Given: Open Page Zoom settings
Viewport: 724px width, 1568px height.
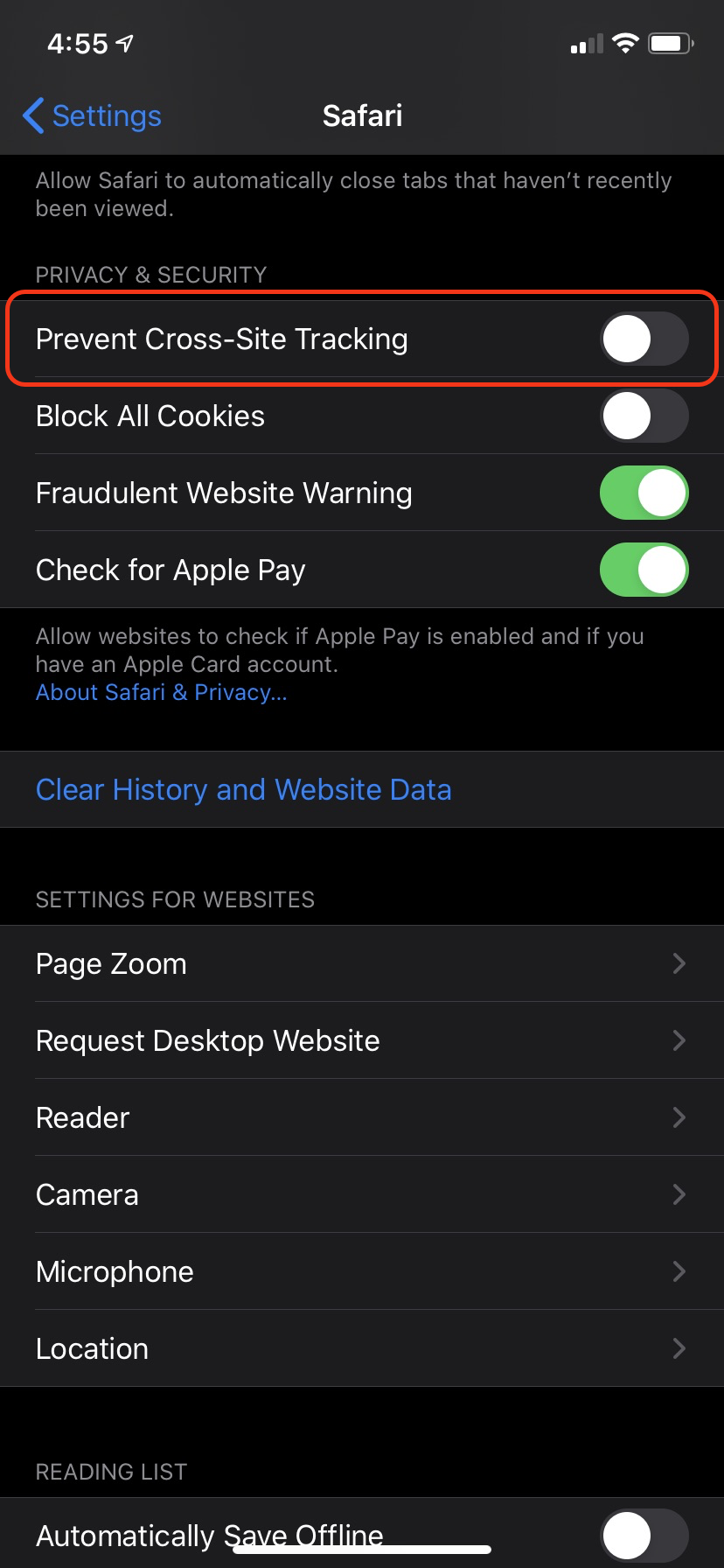Looking at the screenshot, I should 362,963.
